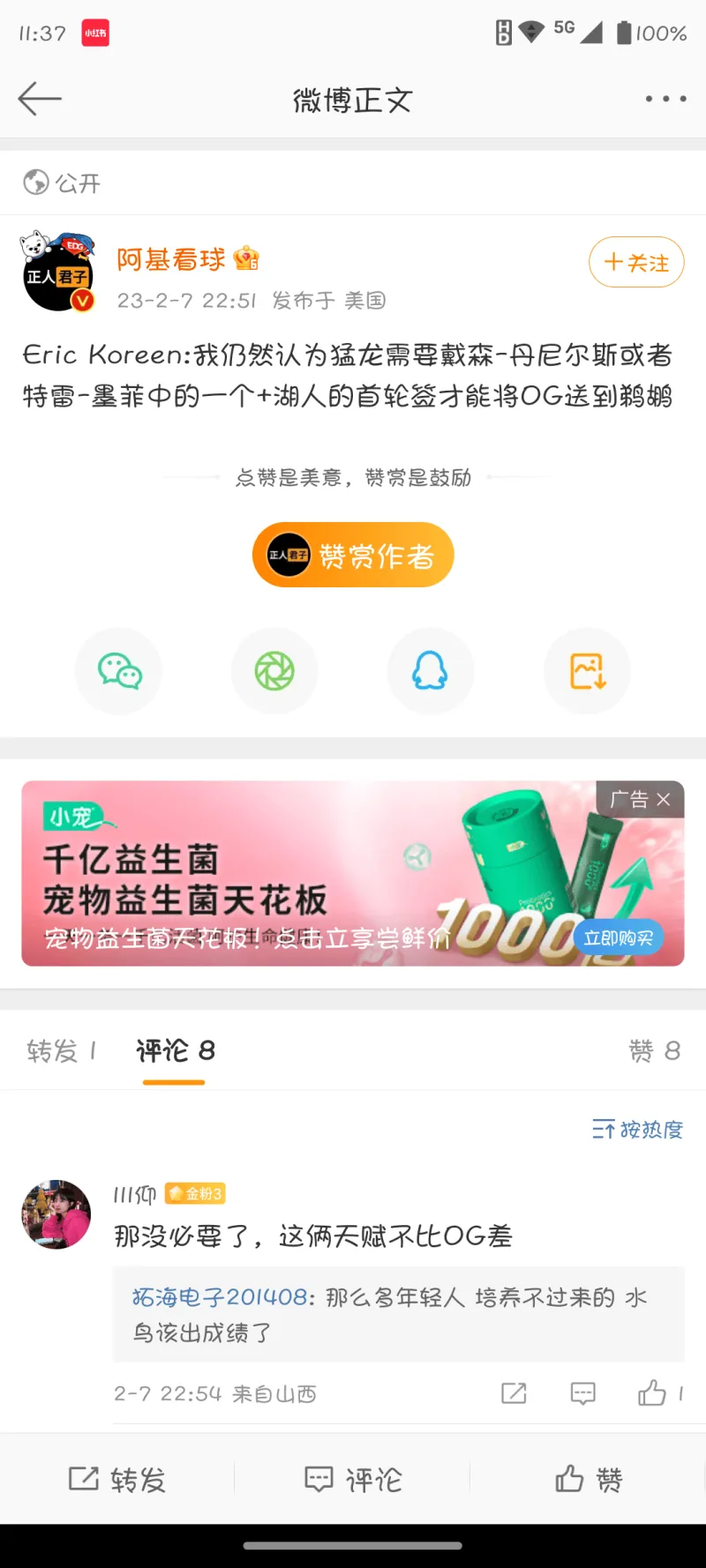Share to WeChat Moments
This screenshot has width=706, height=1568.
point(274,671)
